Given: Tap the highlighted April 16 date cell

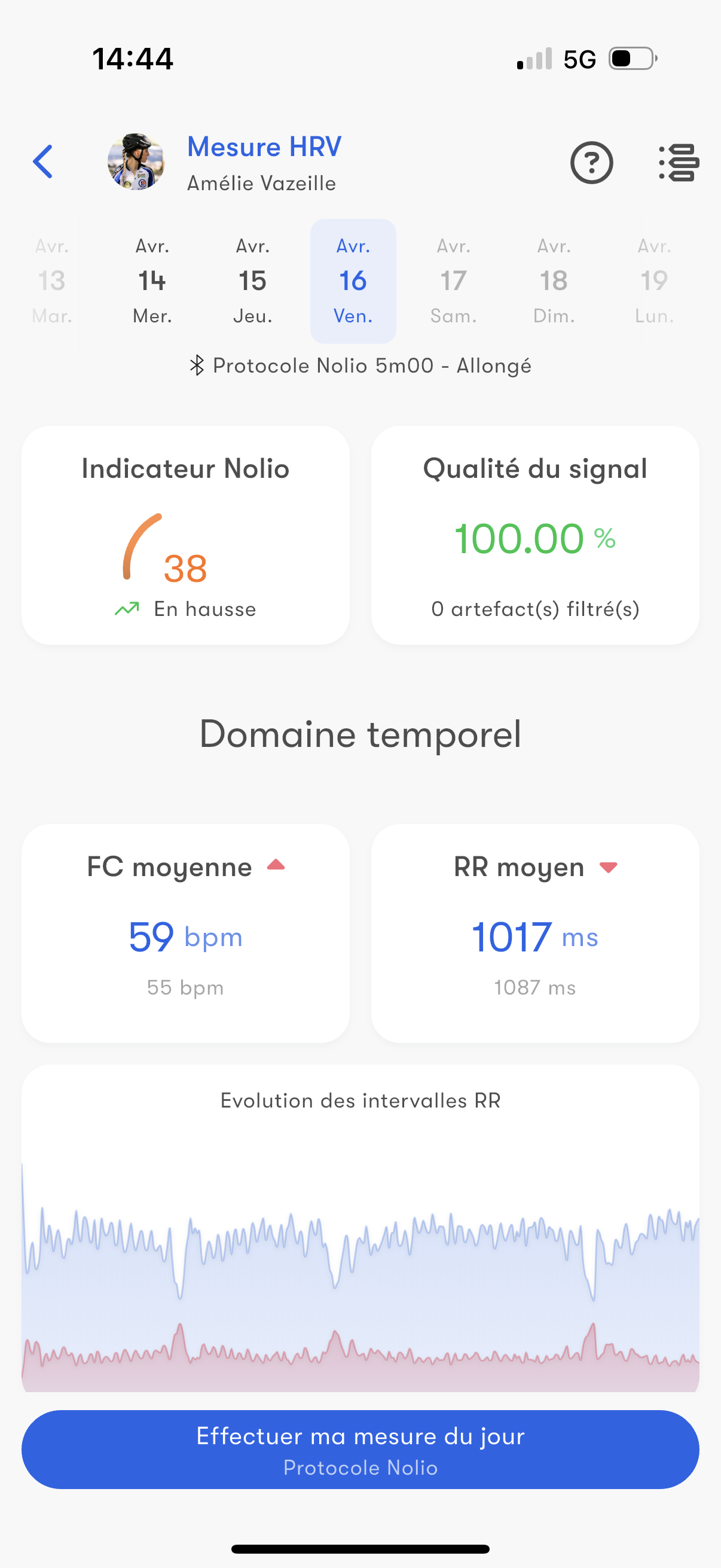Looking at the screenshot, I should (353, 280).
